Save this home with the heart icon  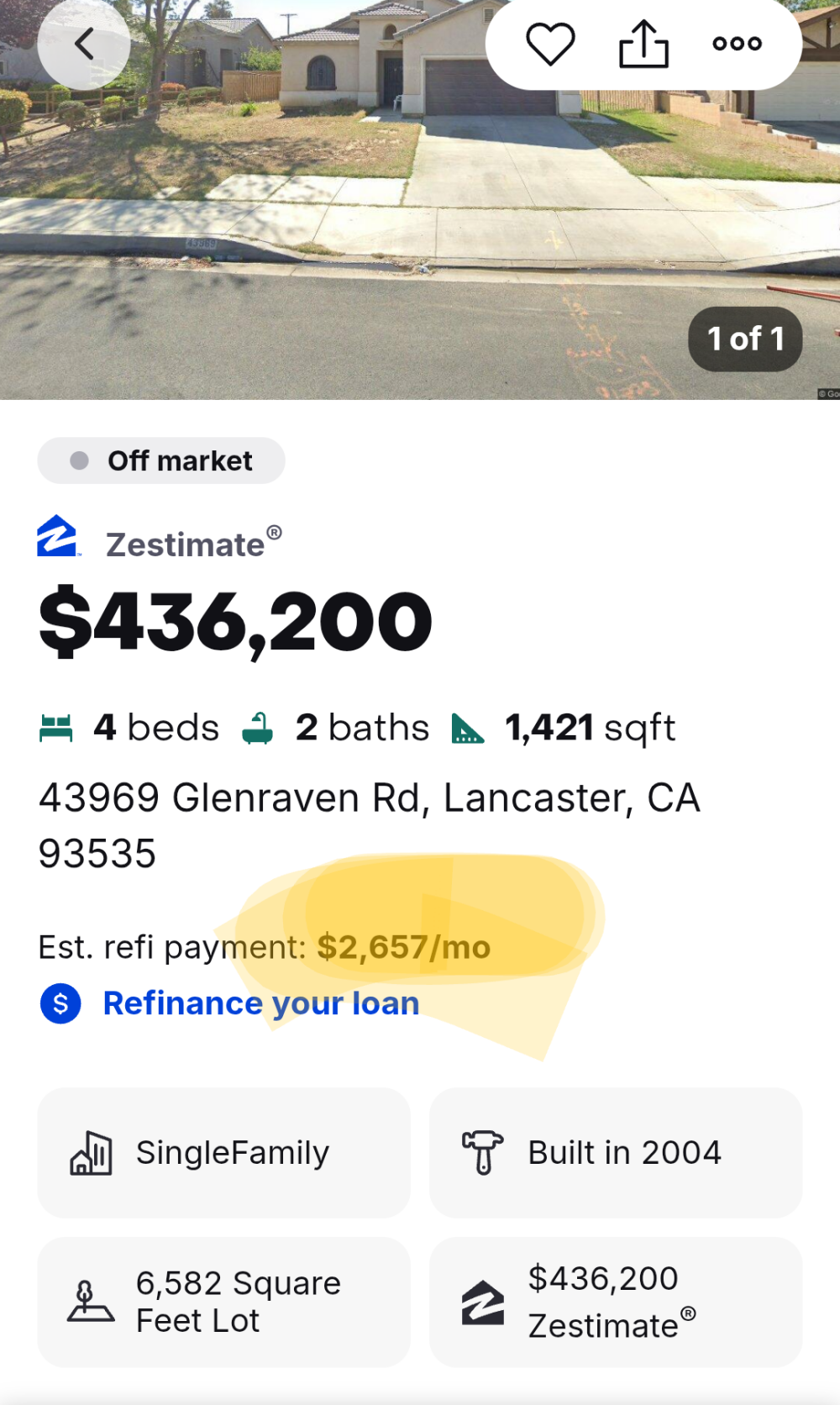coord(550,44)
